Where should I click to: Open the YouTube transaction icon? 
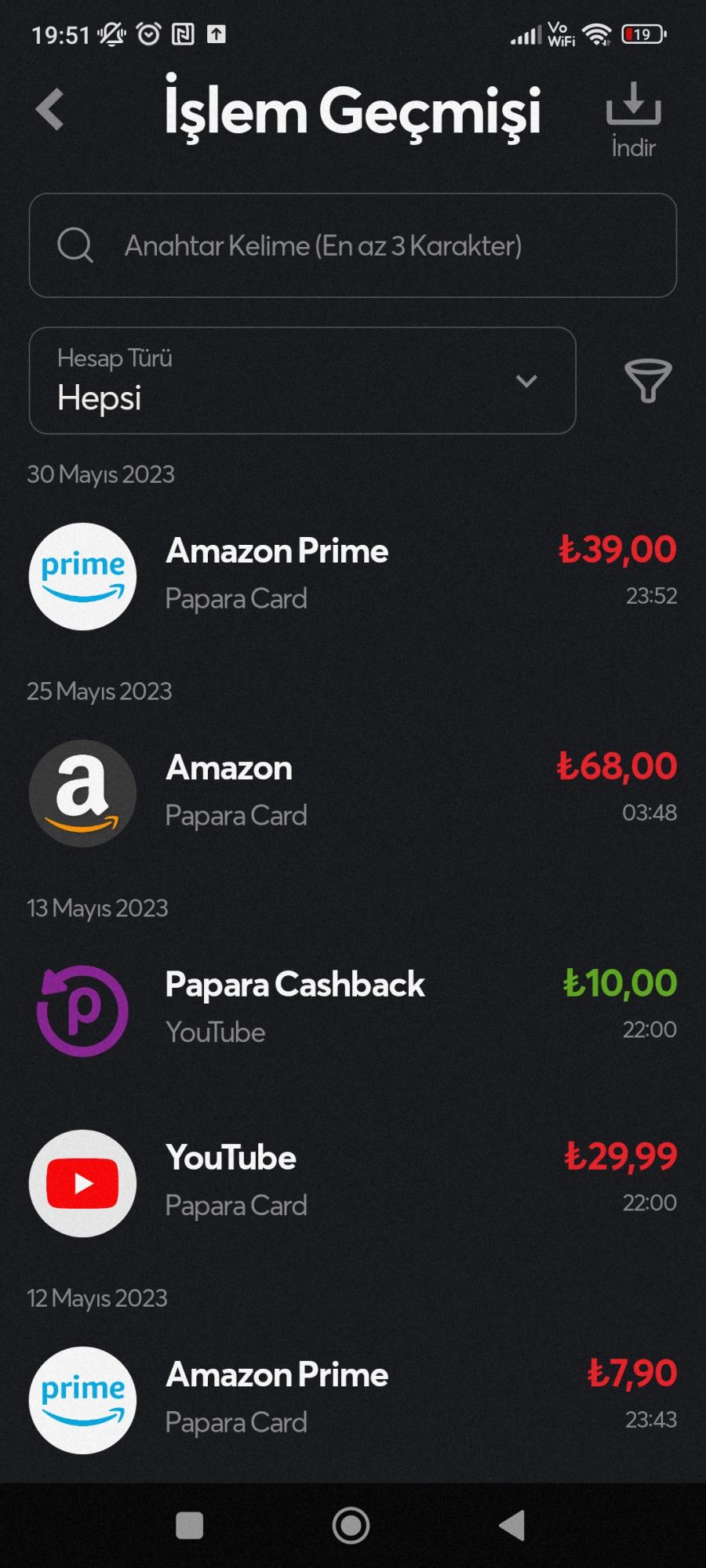click(82, 1184)
